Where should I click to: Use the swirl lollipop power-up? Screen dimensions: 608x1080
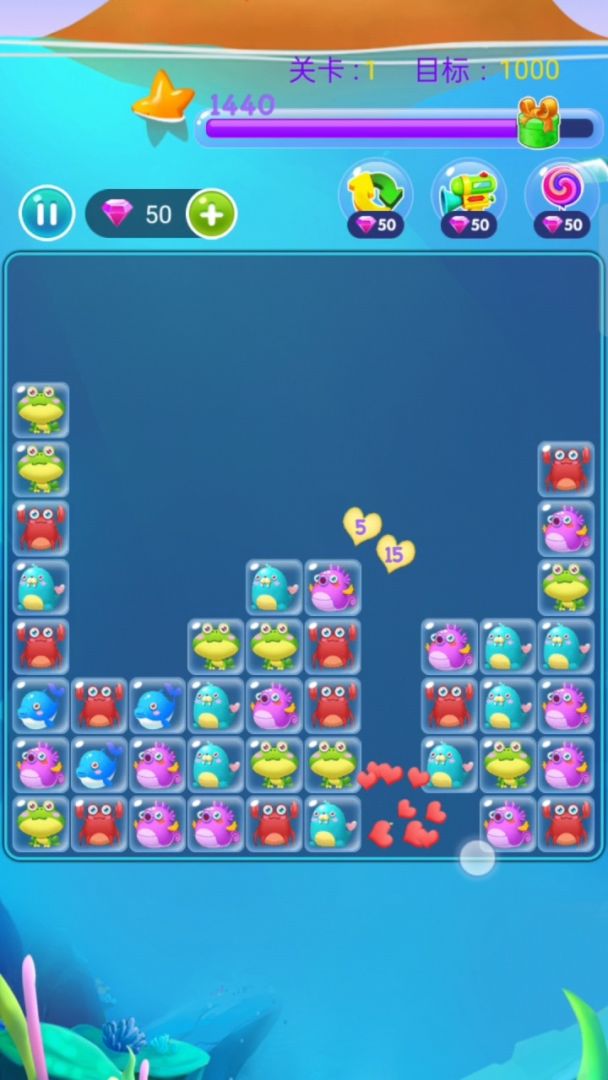(561, 191)
